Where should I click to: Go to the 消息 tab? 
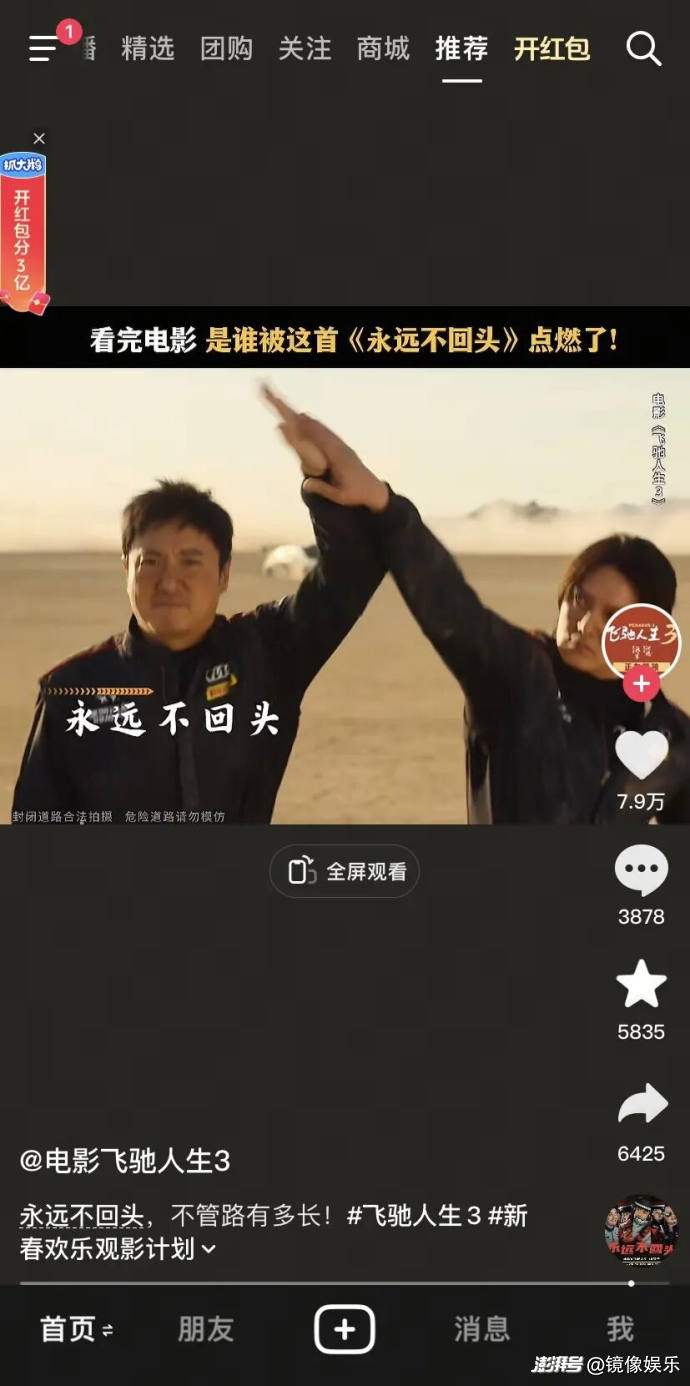(x=482, y=1329)
